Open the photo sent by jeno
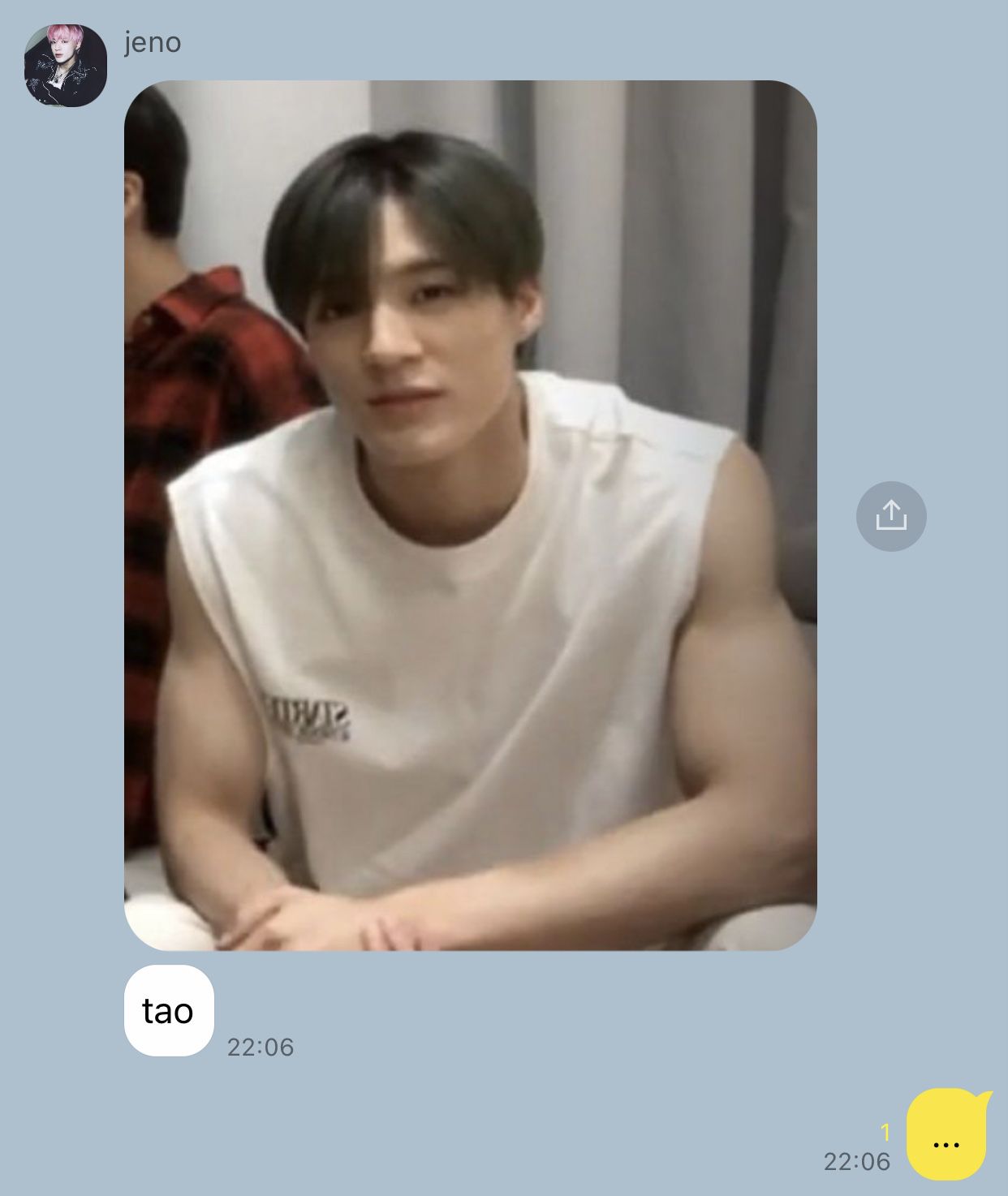1008x1196 pixels. [x=470, y=515]
